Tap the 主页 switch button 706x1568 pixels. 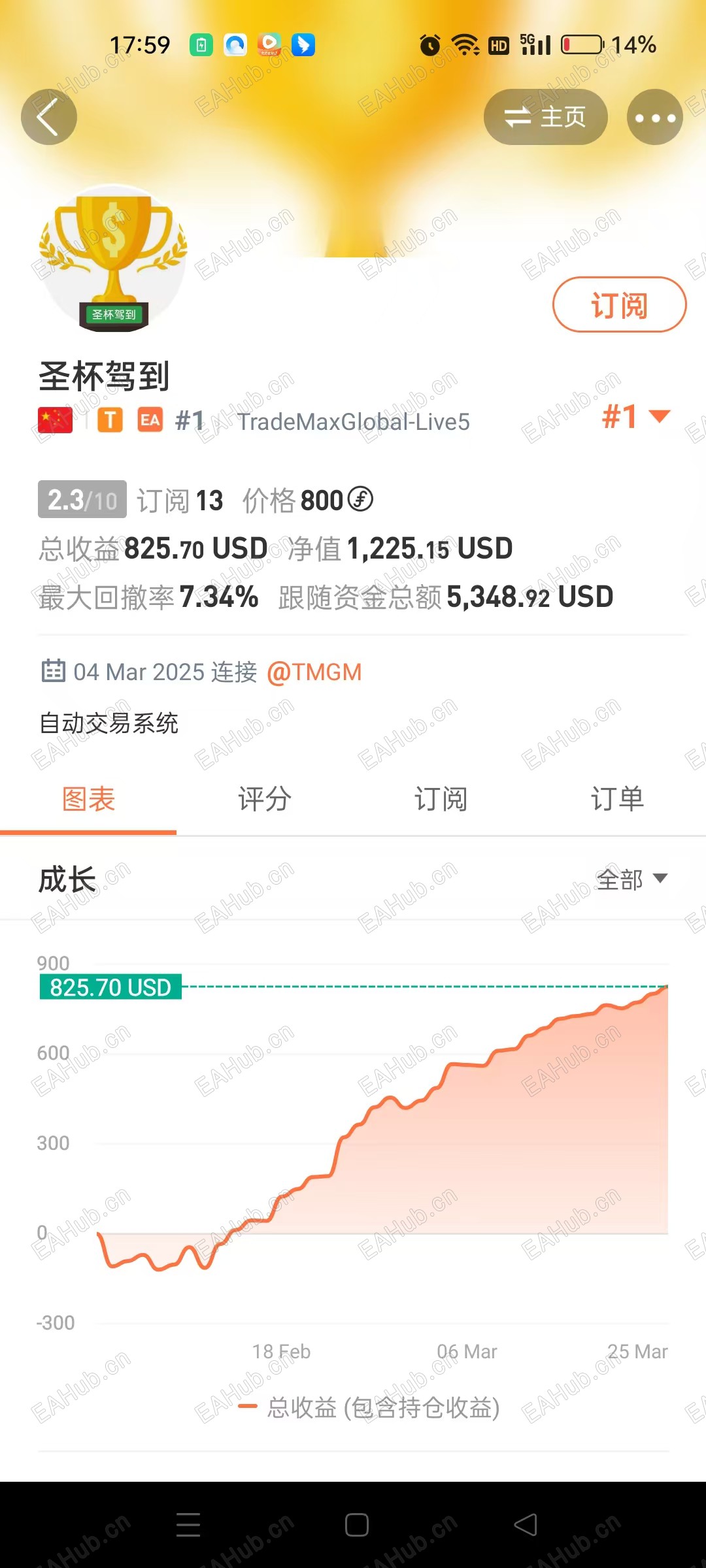tap(545, 118)
